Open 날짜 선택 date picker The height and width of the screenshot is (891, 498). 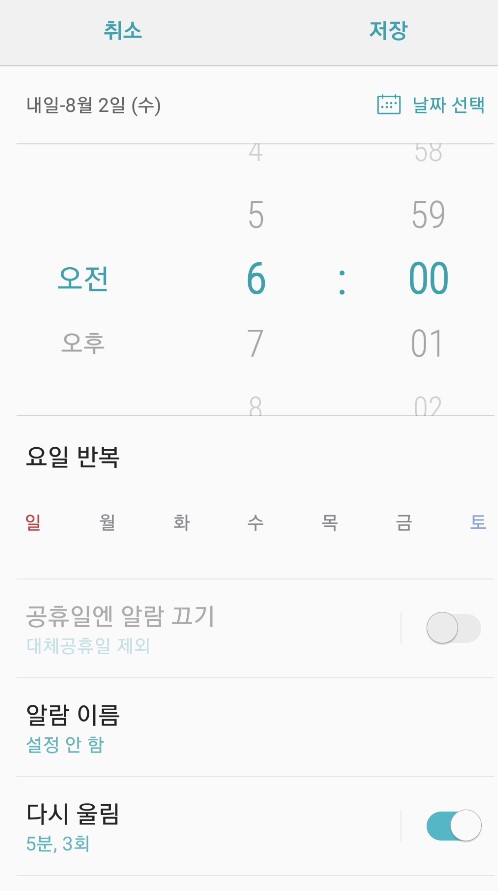click(x=430, y=105)
